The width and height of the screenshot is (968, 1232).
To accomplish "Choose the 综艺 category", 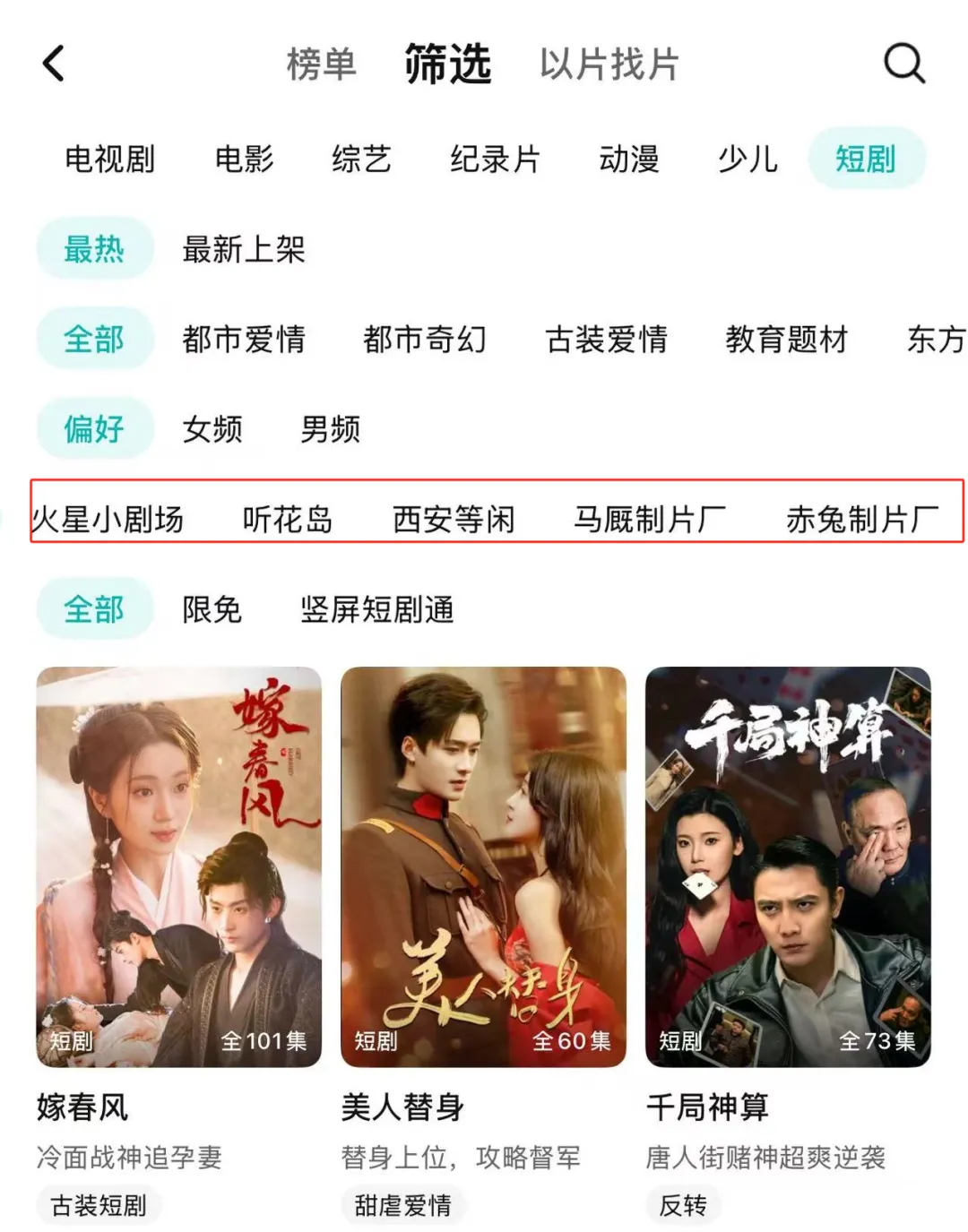I will 361,159.
